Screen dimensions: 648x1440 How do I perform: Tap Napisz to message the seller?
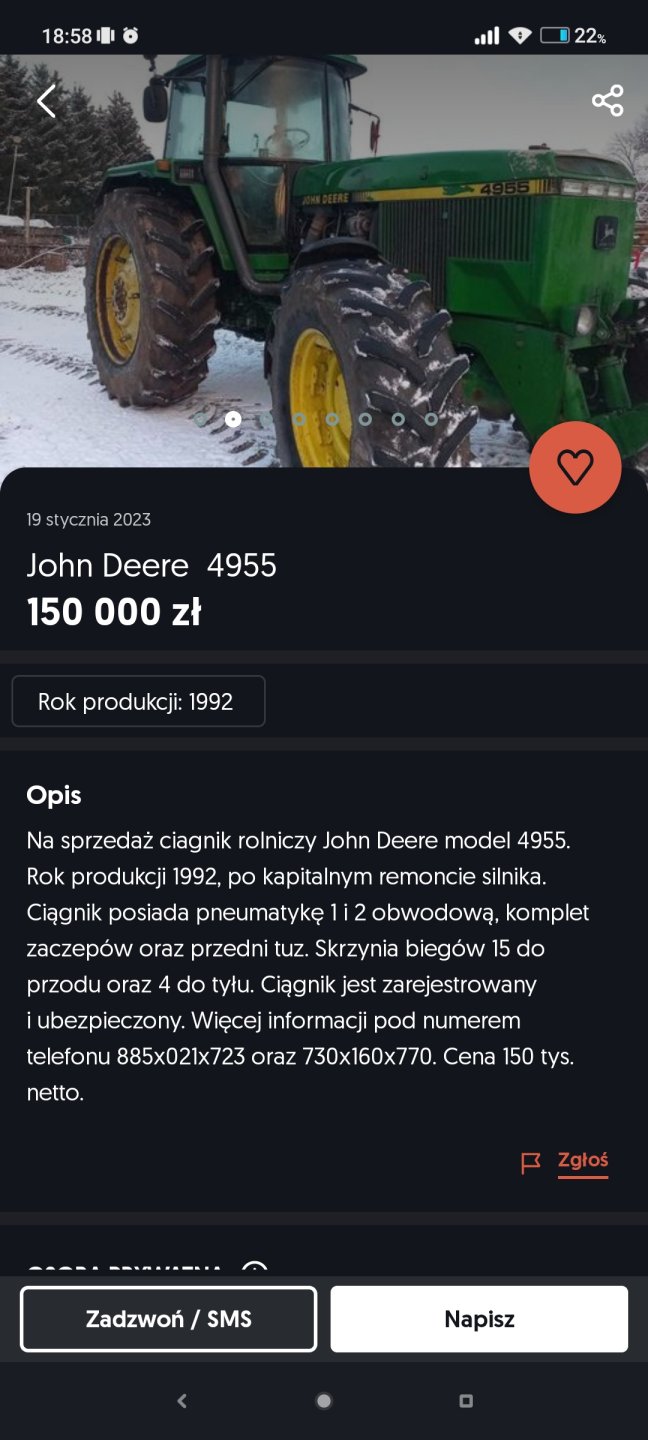coord(479,1319)
